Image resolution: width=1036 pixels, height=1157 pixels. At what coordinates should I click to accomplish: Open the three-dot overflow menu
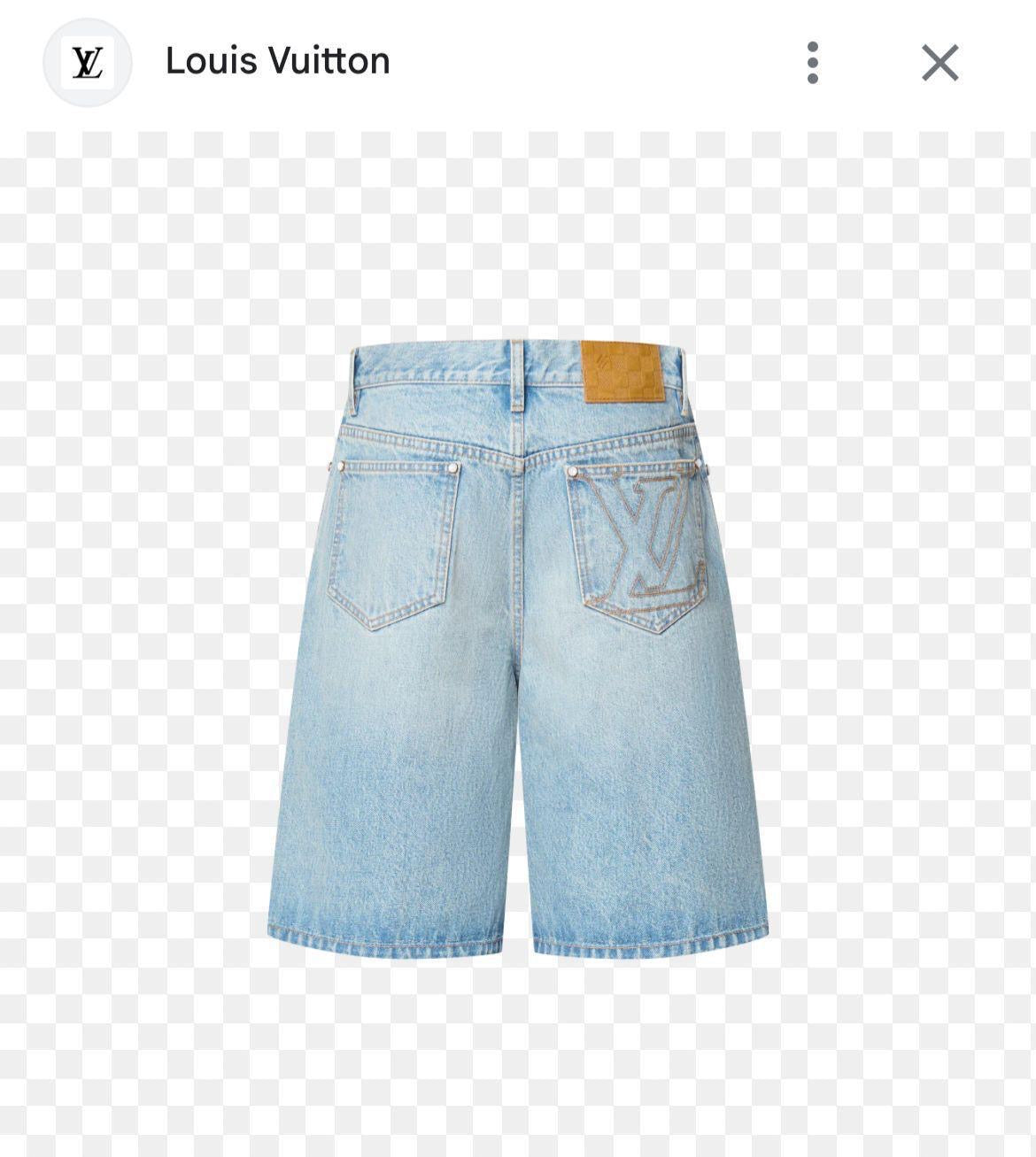[813, 63]
